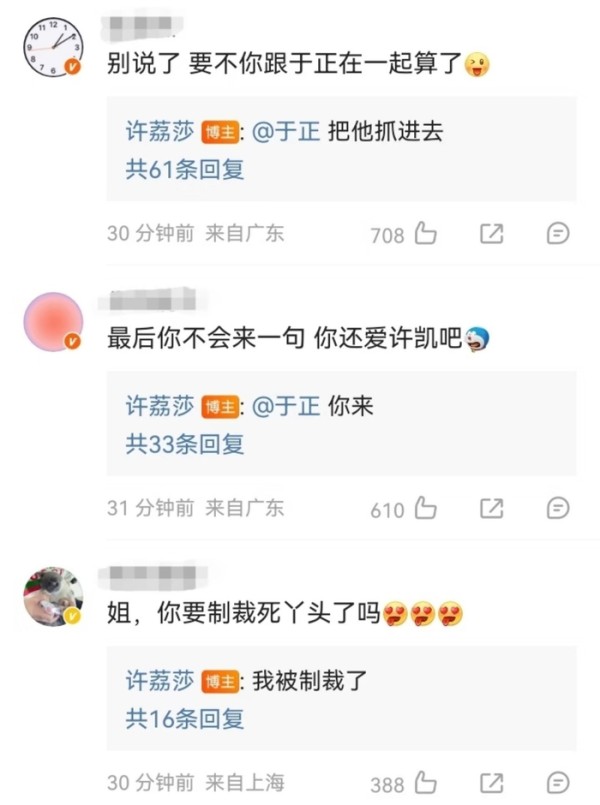The width and height of the screenshot is (600, 805).
Task: Open the clock avatar commenter's profile
Action: (53, 47)
